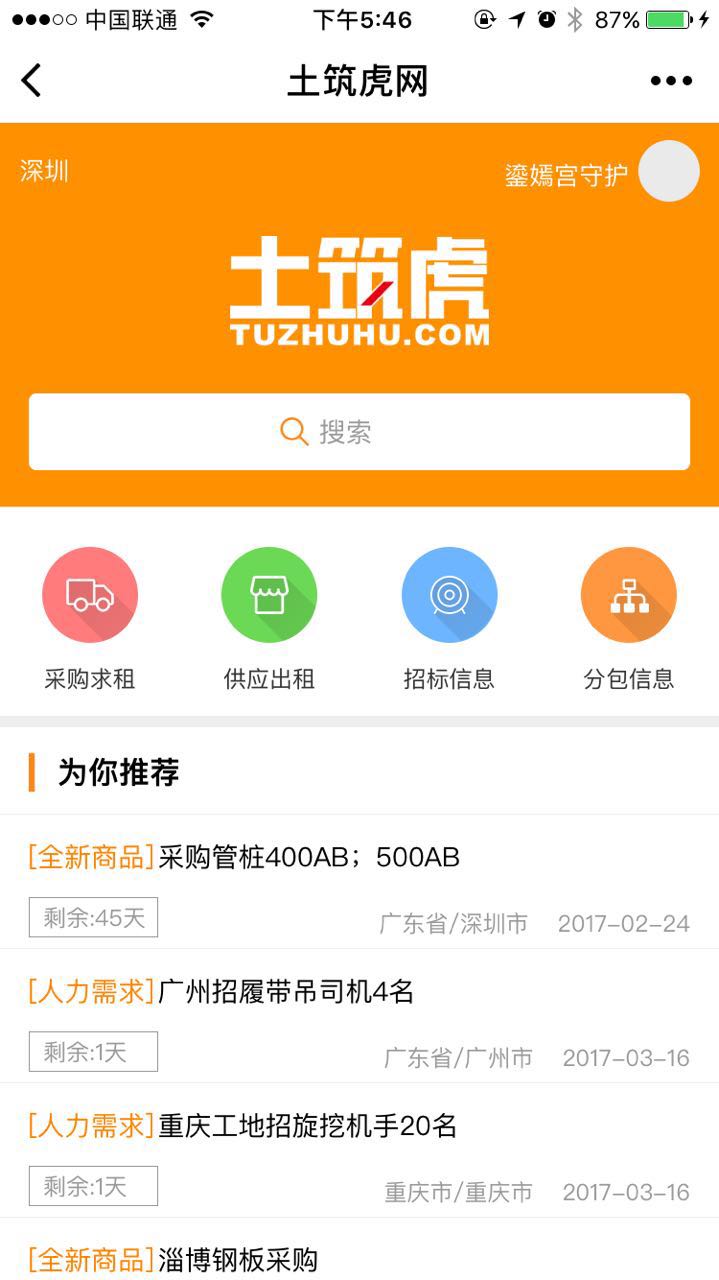This screenshot has width=719, height=1280.
Task: View the 广州招履带吊司机4名 posting
Action: tap(285, 992)
